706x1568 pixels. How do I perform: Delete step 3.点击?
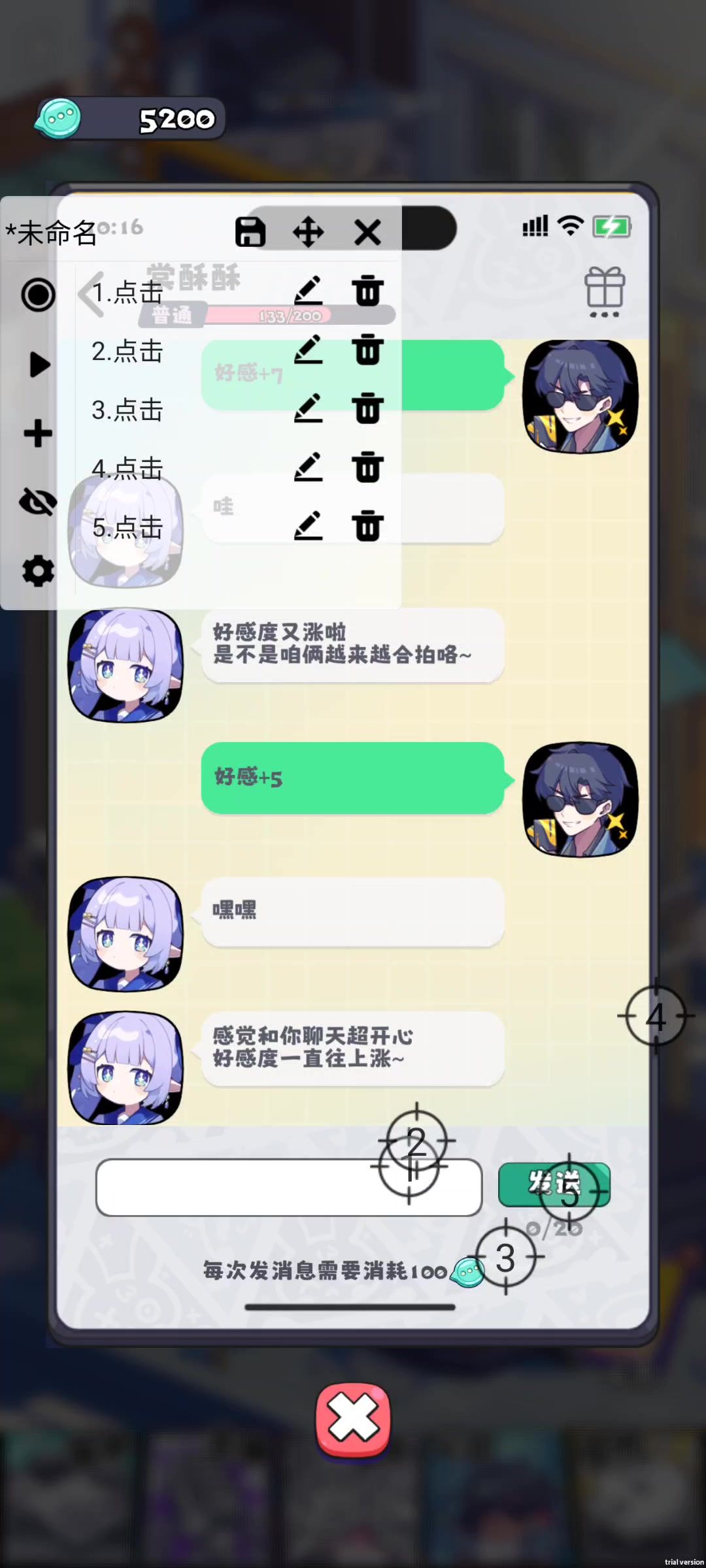coord(367,409)
